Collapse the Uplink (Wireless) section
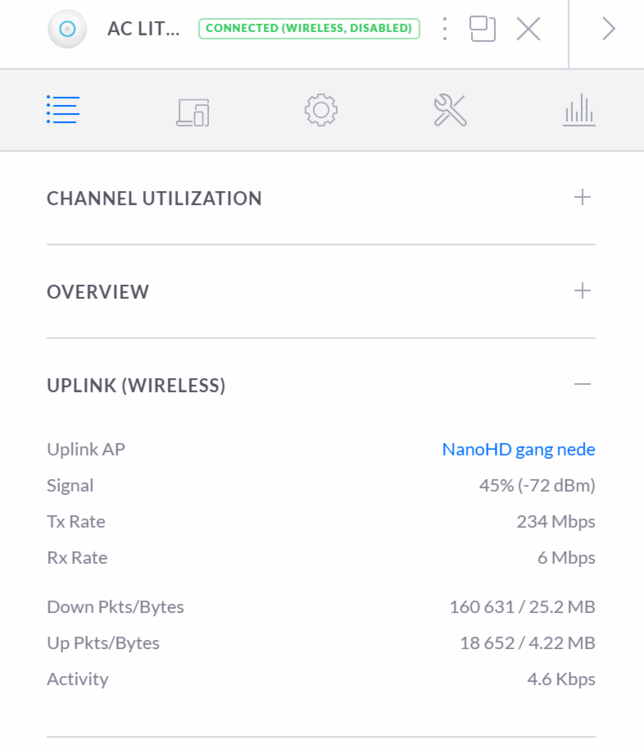644x750 pixels. click(582, 385)
